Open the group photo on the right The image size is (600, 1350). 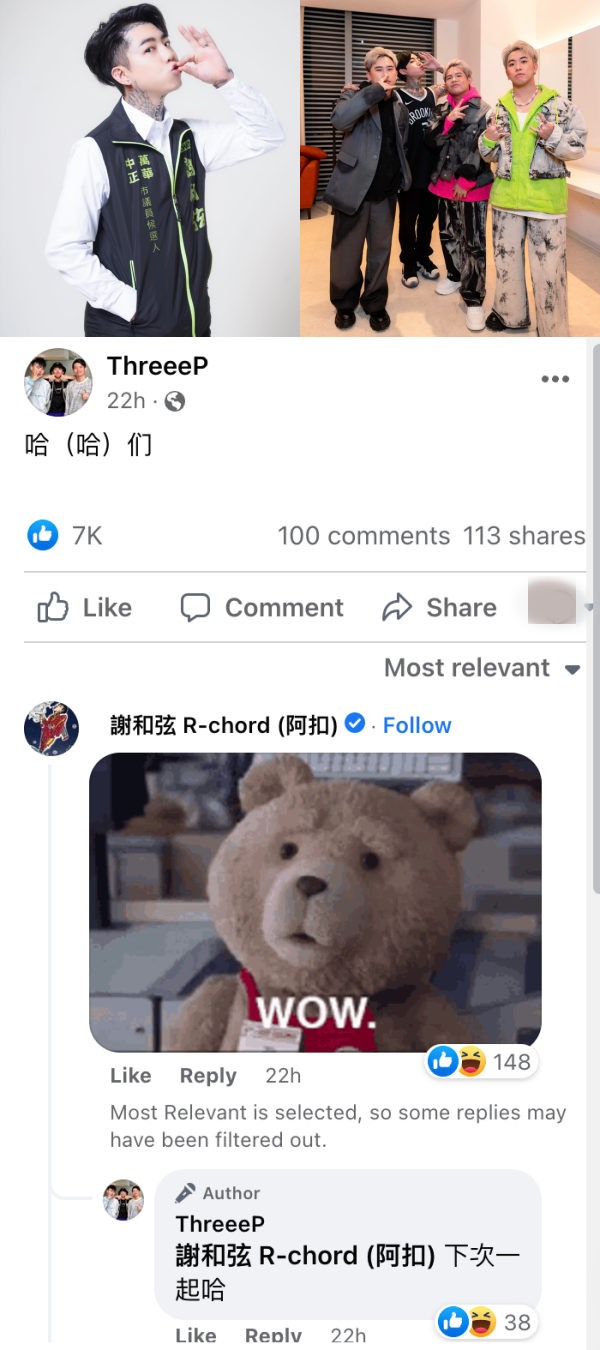450,168
